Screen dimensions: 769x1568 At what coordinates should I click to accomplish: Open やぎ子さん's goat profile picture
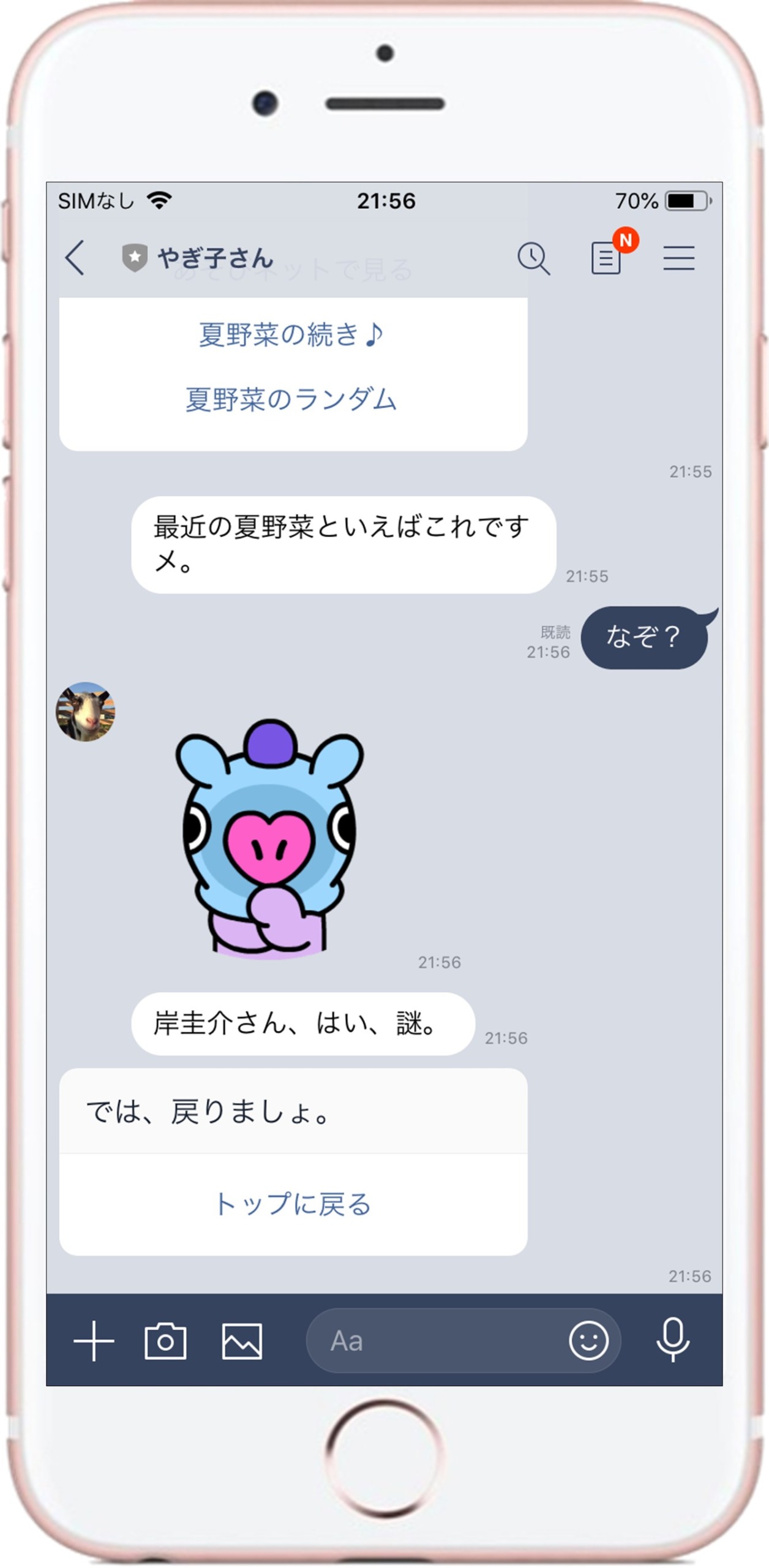pyautogui.click(x=86, y=712)
